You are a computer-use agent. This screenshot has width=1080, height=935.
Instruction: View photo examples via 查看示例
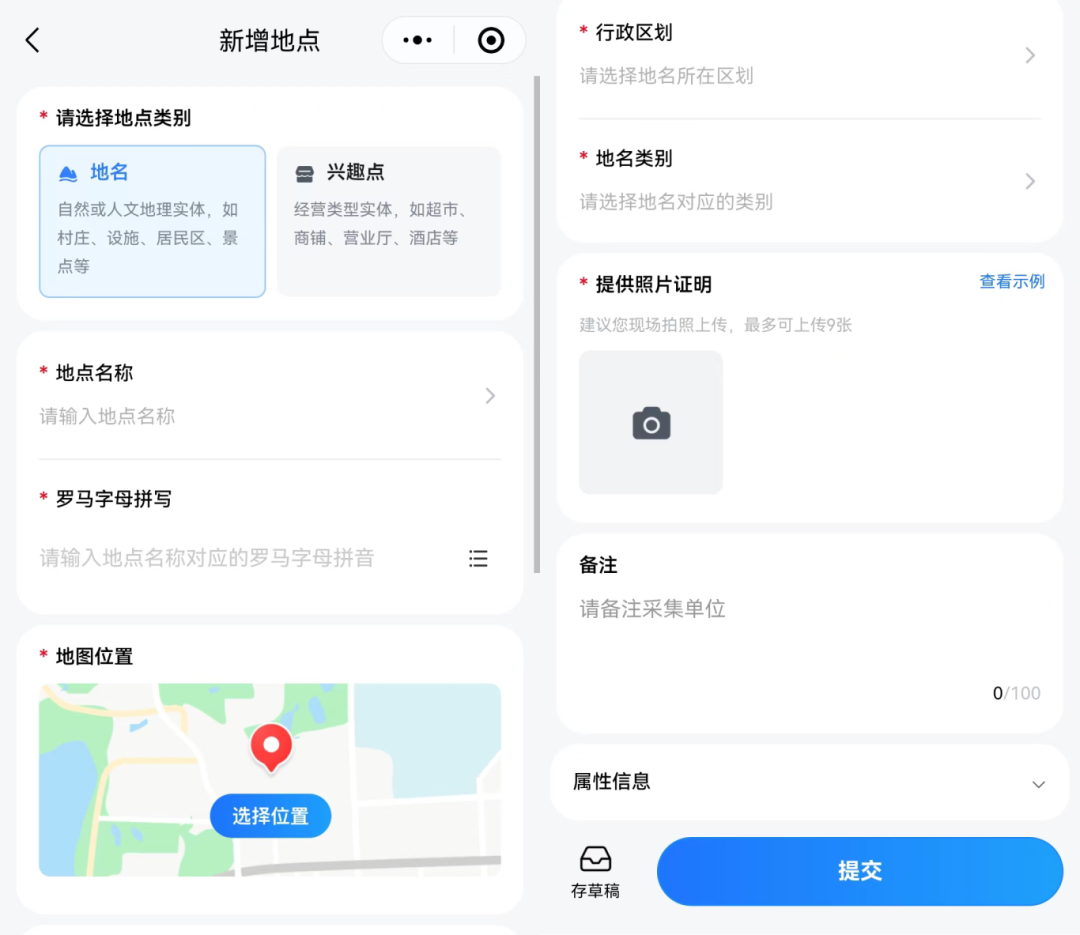[x=1011, y=282]
